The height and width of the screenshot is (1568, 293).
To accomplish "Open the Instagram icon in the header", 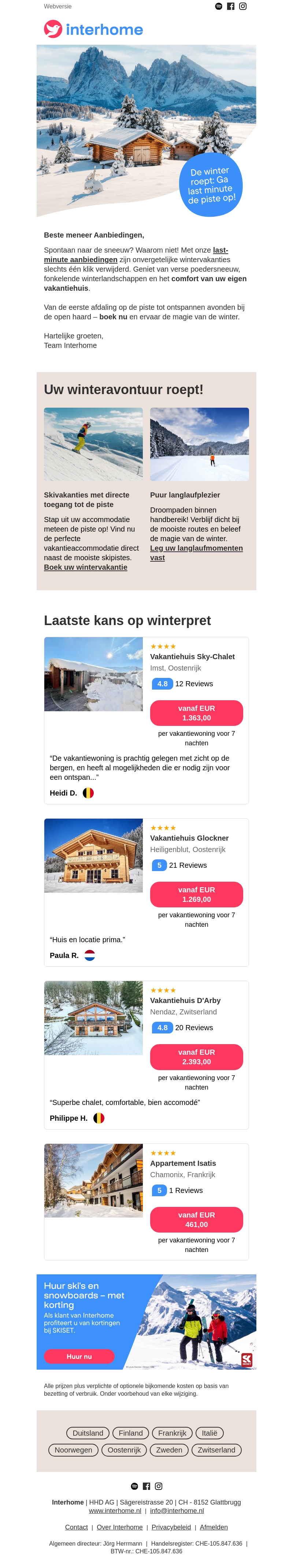I will pyautogui.click(x=242, y=6).
